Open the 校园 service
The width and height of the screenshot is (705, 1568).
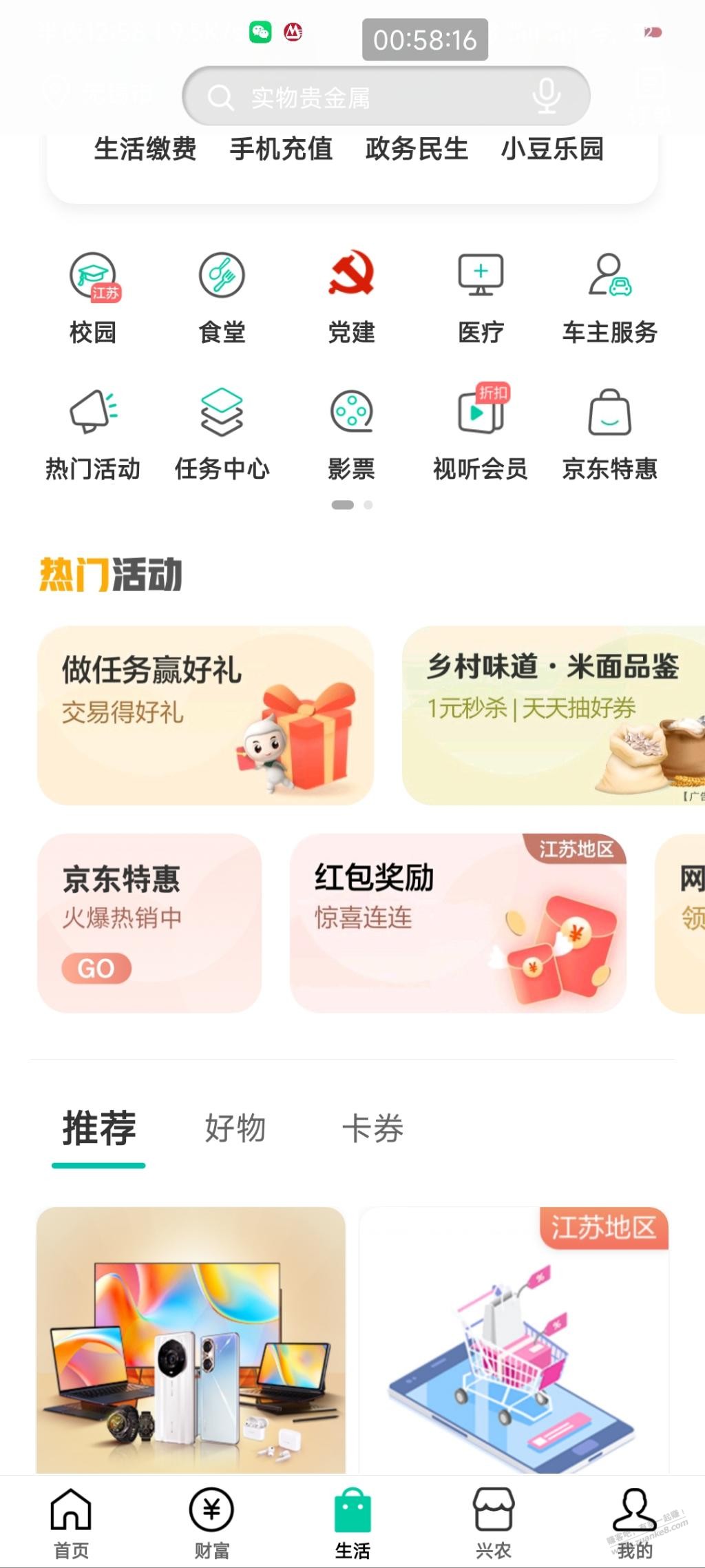93,296
